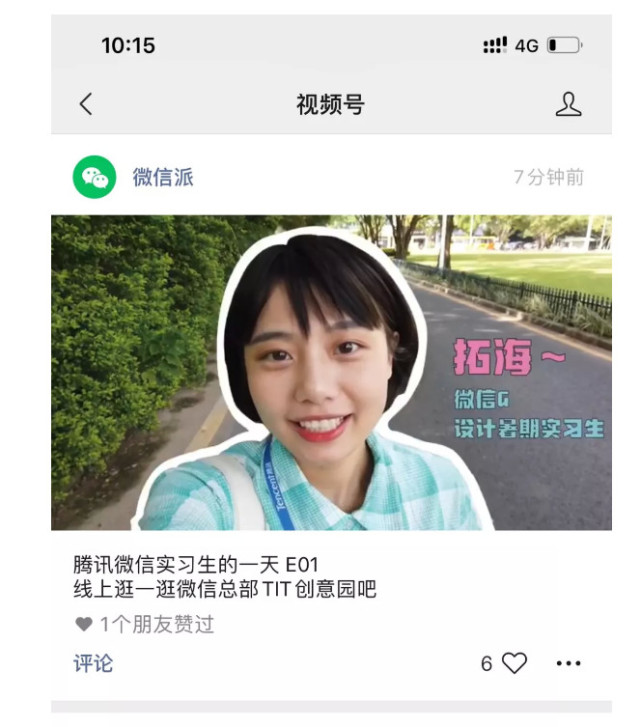Image resolution: width=641 pixels, height=727 pixels.
Task: Go back from 视频号
Action: (x=86, y=104)
